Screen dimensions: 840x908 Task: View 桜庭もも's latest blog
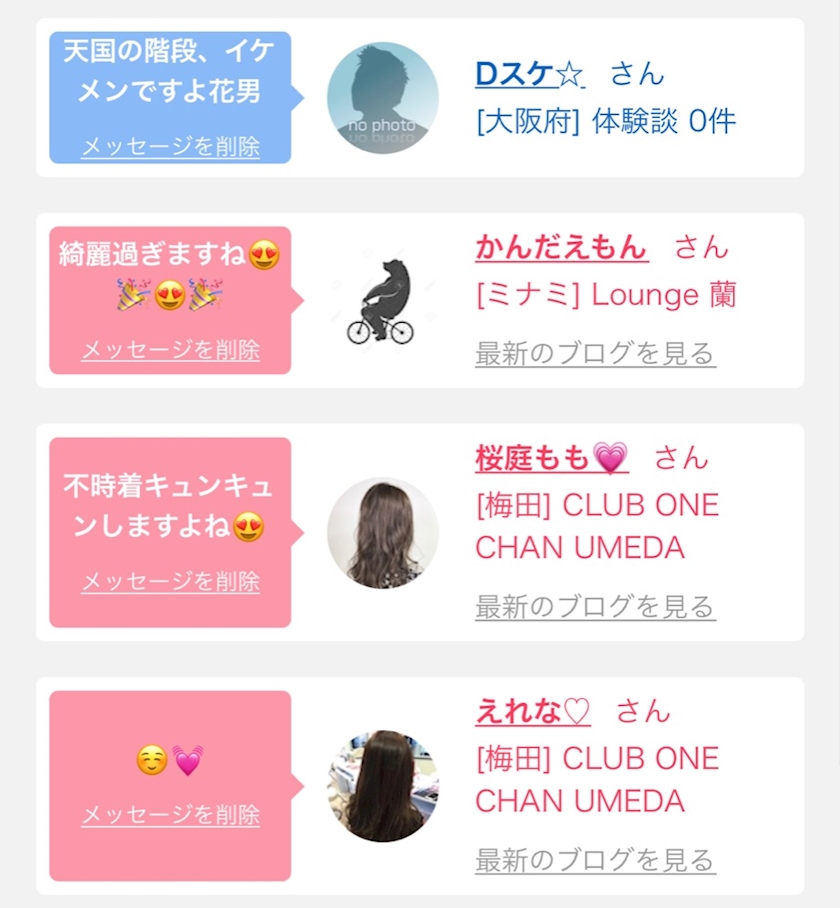pyautogui.click(x=595, y=606)
